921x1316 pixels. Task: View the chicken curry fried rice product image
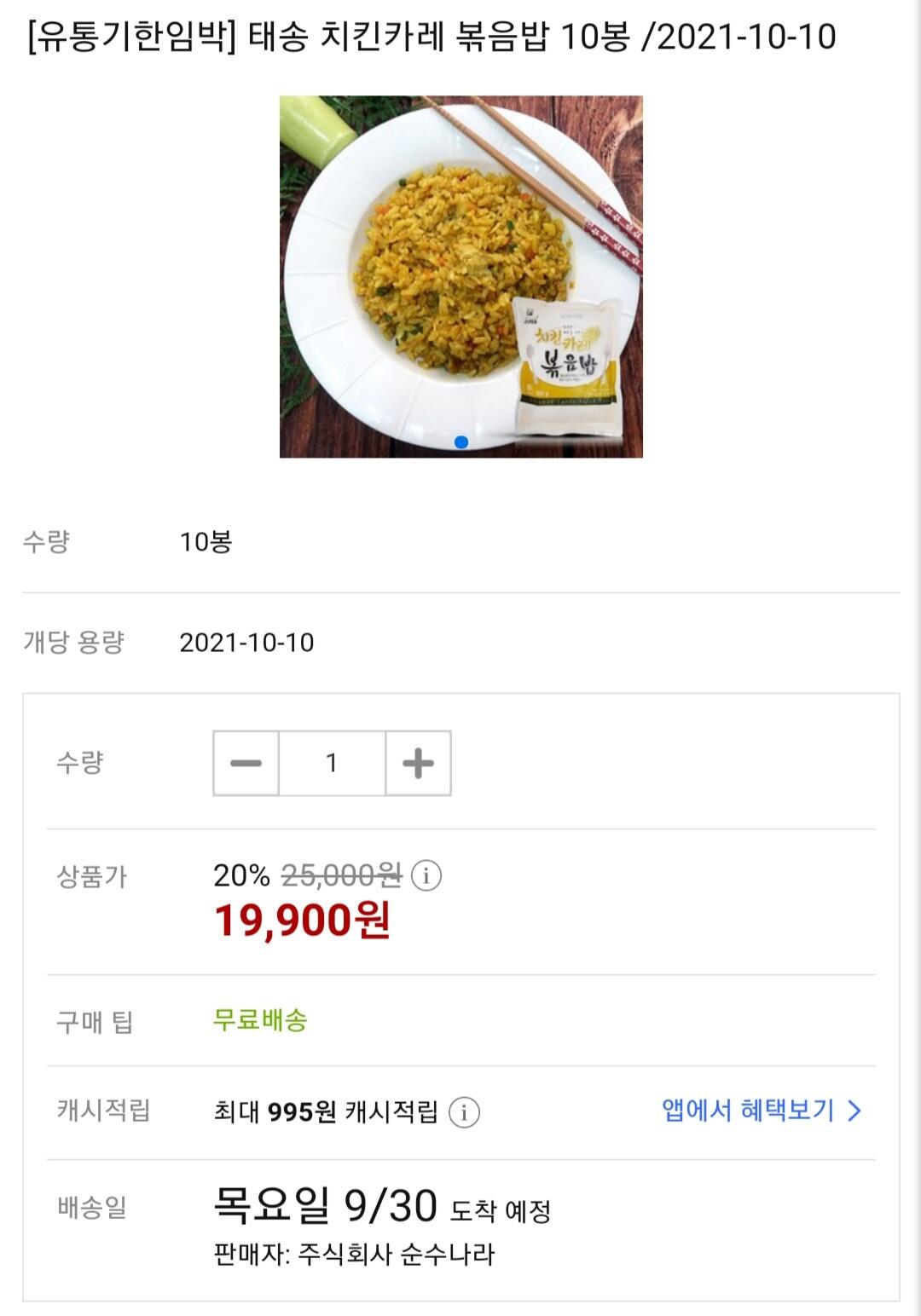click(x=460, y=277)
